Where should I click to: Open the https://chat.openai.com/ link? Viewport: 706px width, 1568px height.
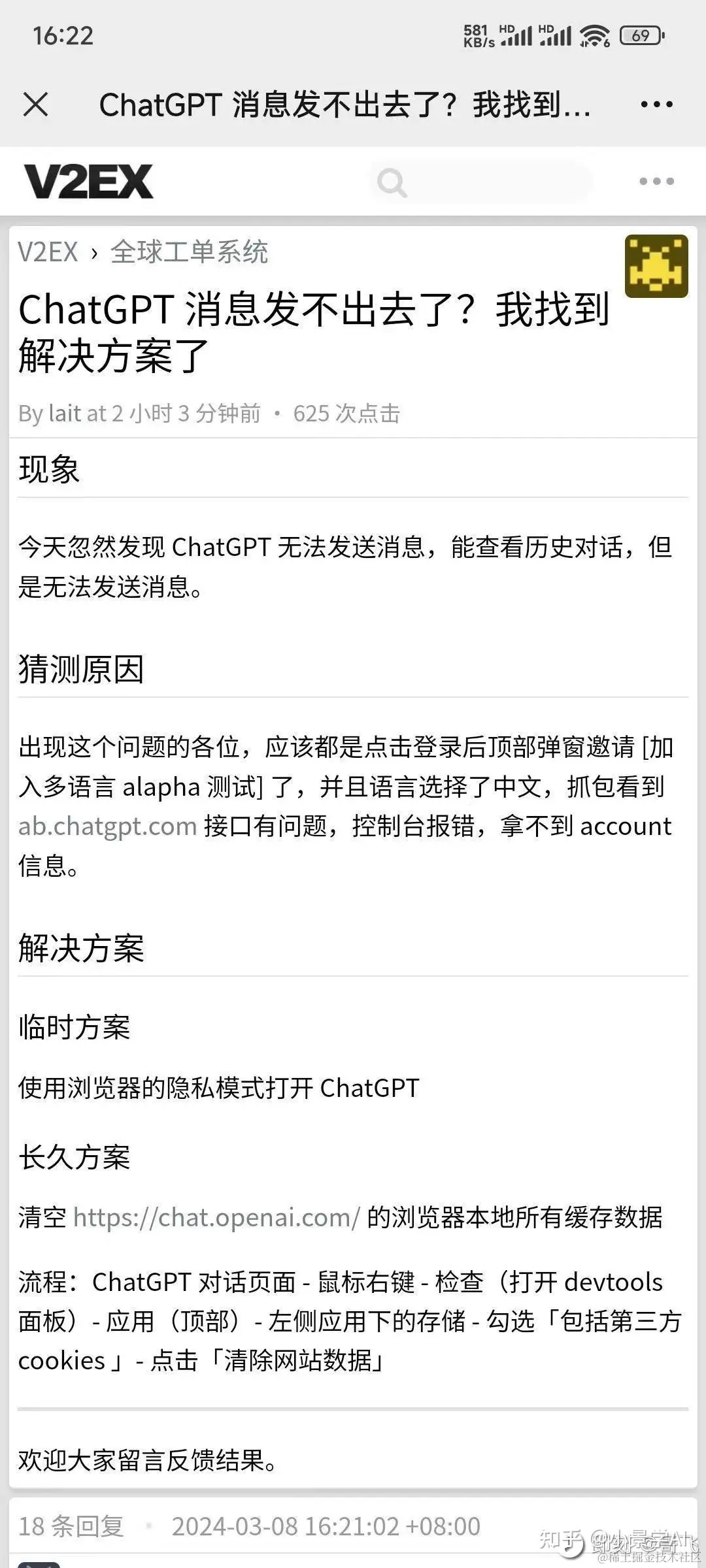tap(216, 1217)
